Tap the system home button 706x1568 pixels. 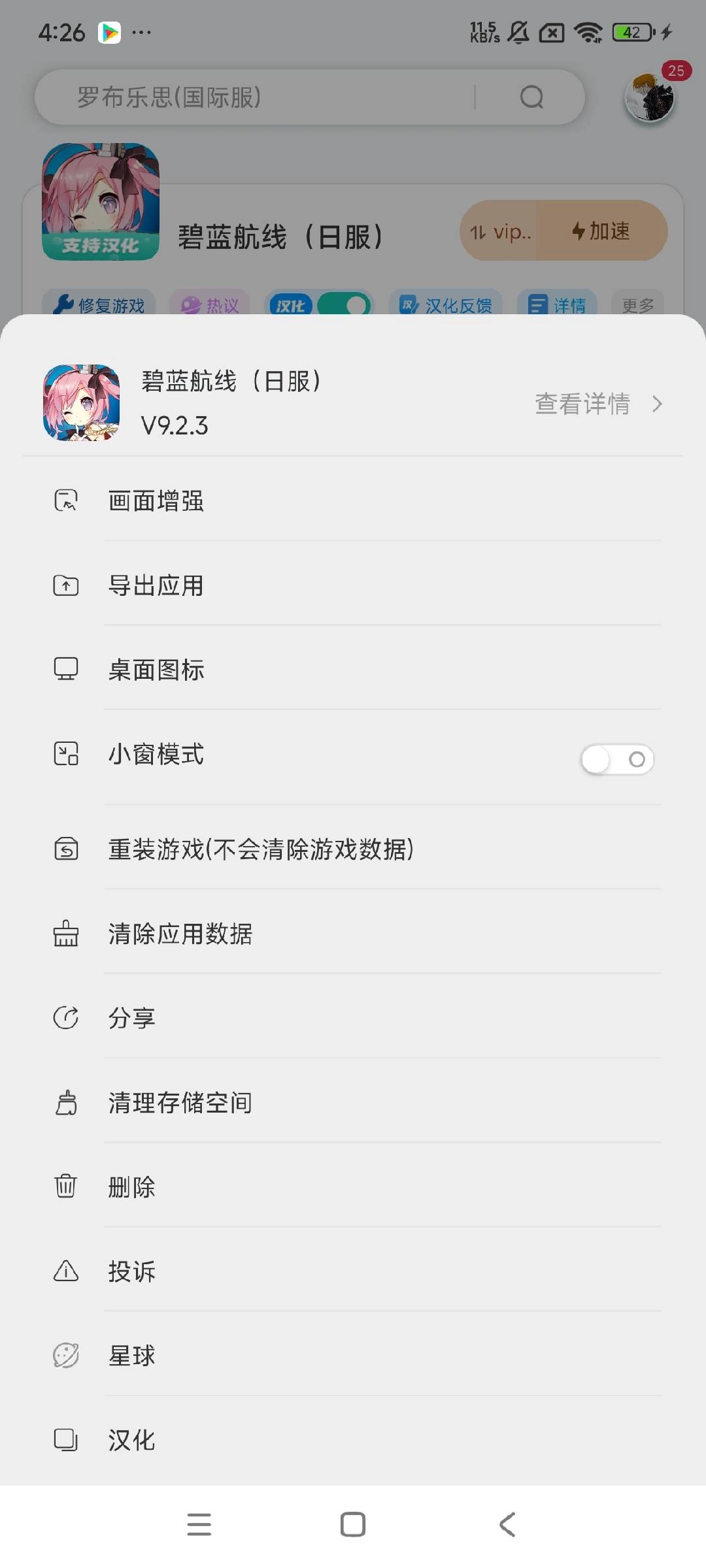[x=353, y=1524]
